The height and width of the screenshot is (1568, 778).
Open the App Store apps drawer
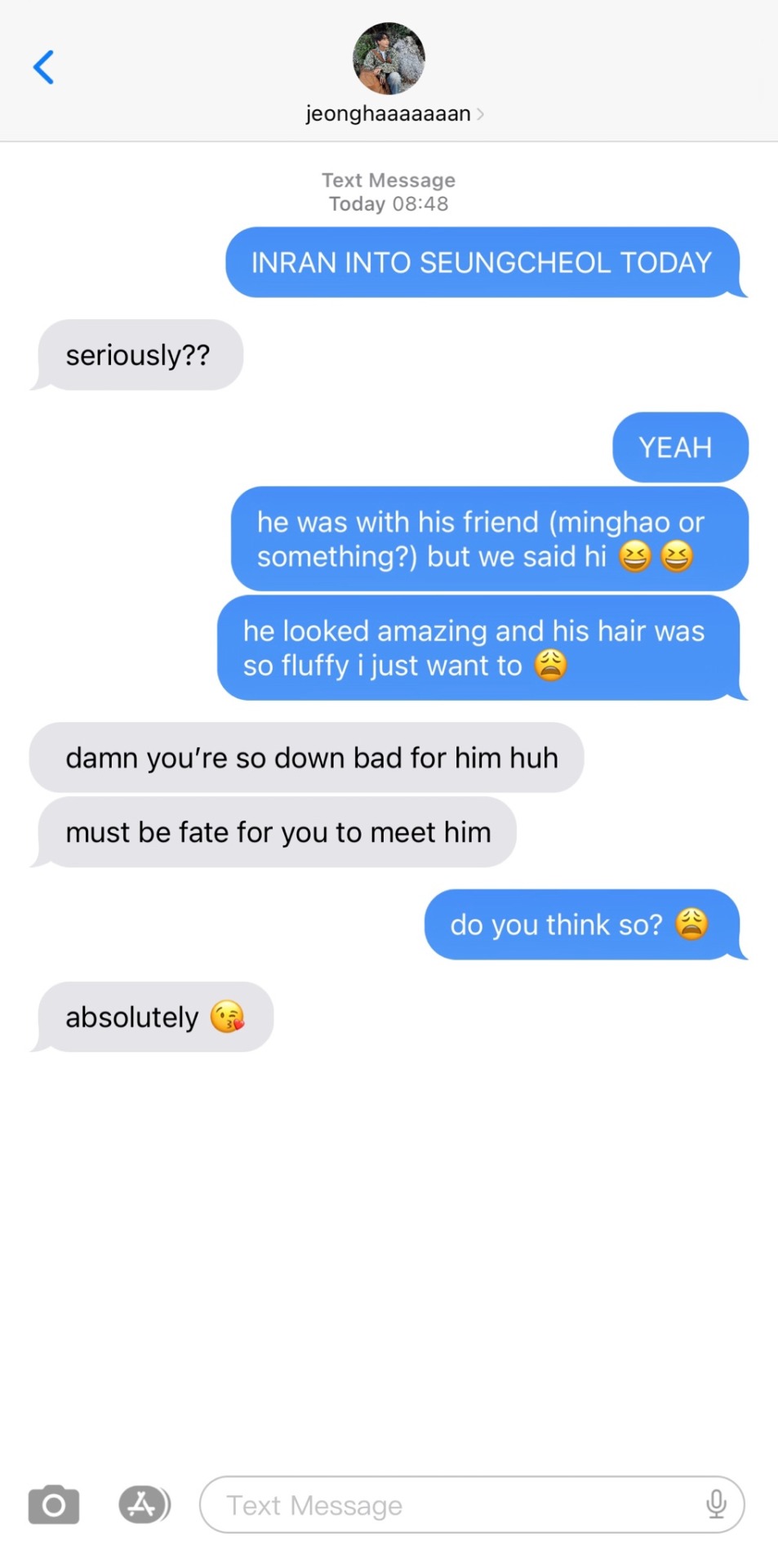[x=144, y=1504]
